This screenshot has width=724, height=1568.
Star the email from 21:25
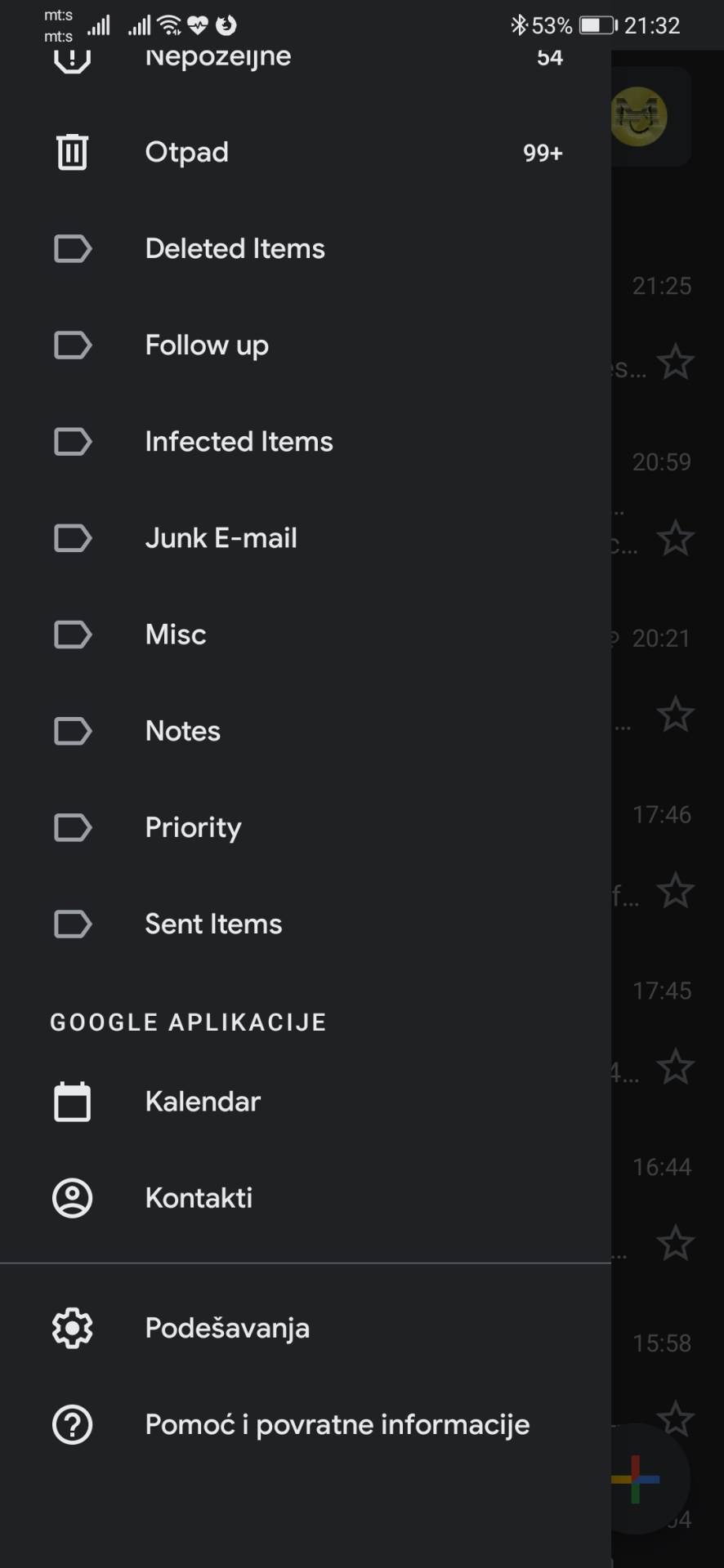pos(675,363)
